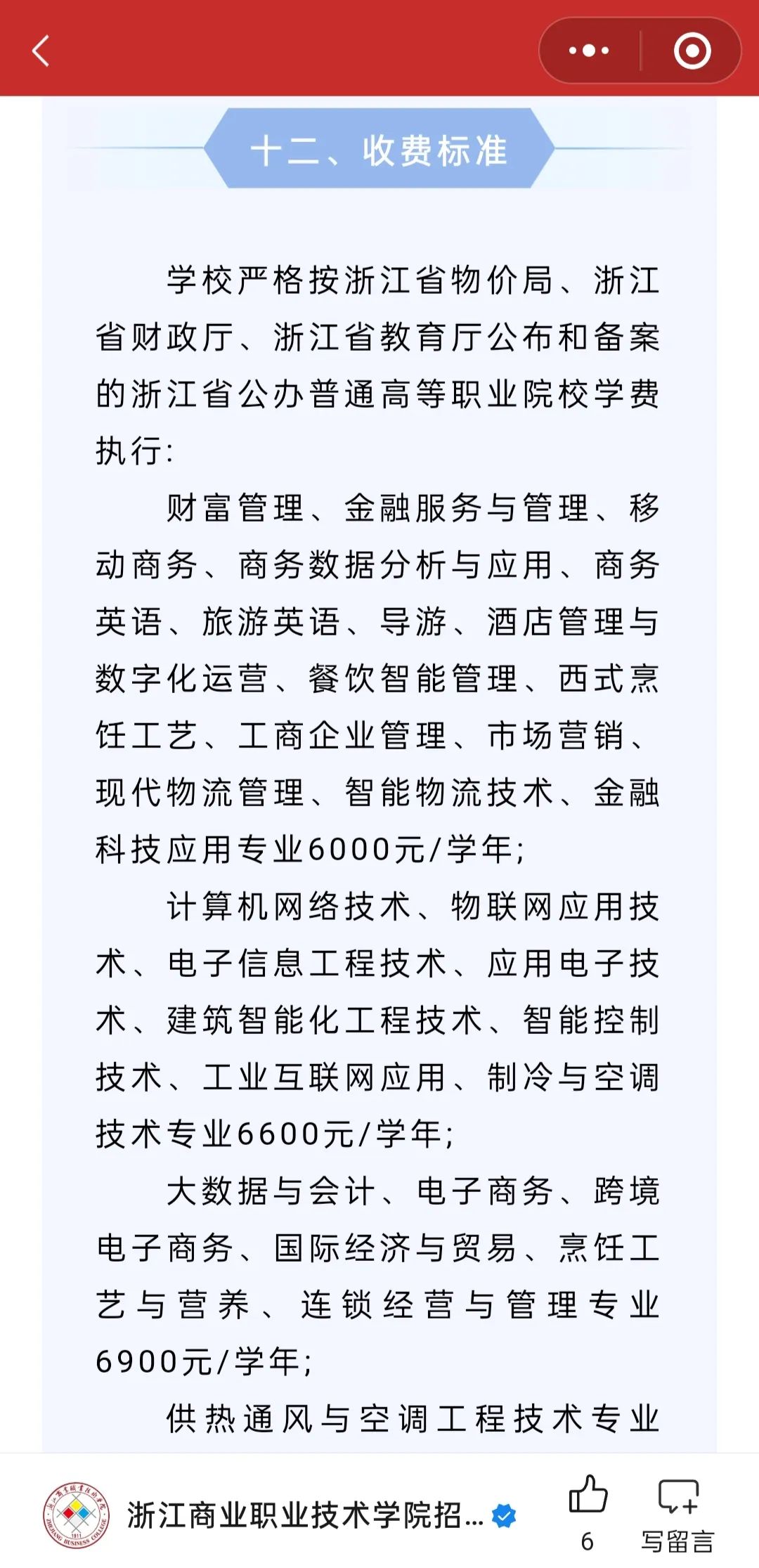Close the mini program with circle icon
This screenshot has height=1568, width=759.
692,51
